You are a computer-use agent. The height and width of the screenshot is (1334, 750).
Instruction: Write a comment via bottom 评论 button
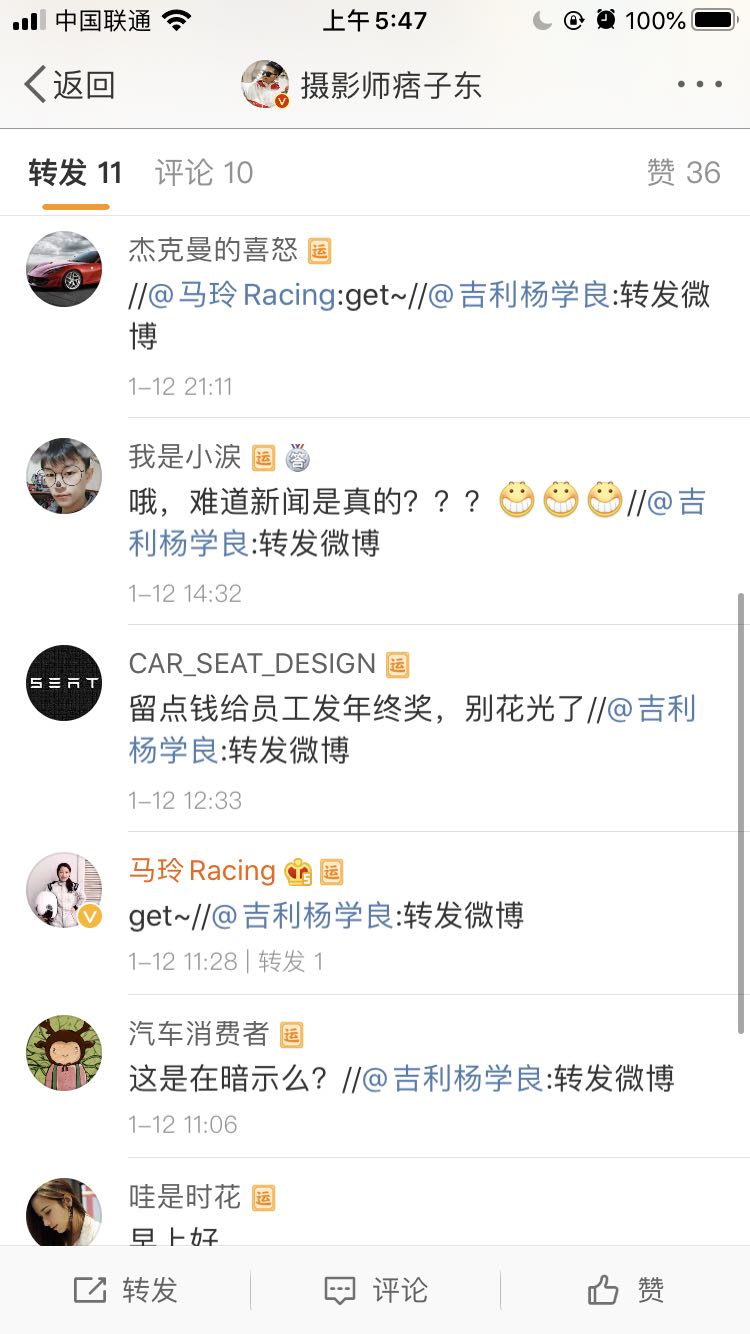pos(375,1290)
